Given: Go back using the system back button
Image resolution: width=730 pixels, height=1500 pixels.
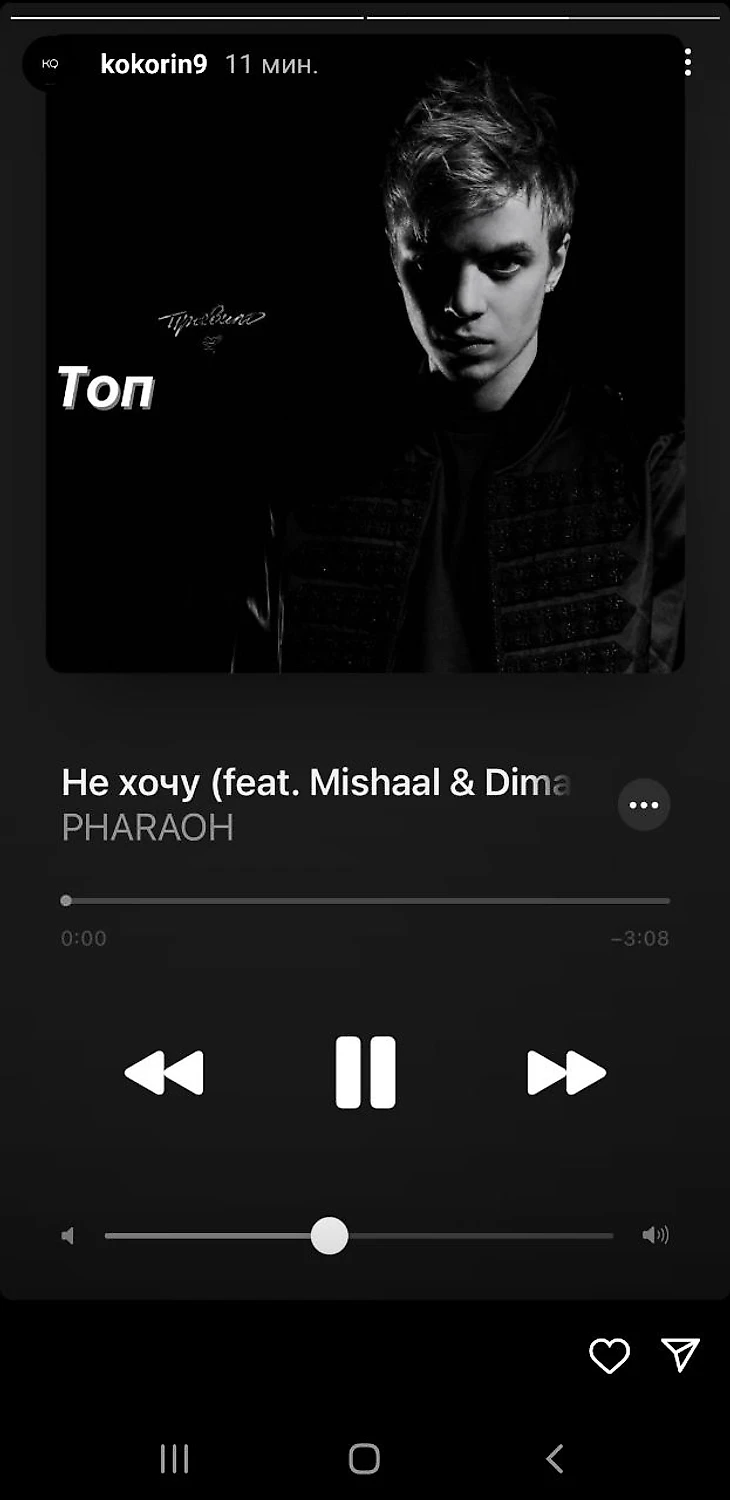Looking at the screenshot, I should pyautogui.click(x=555, y=1458).
